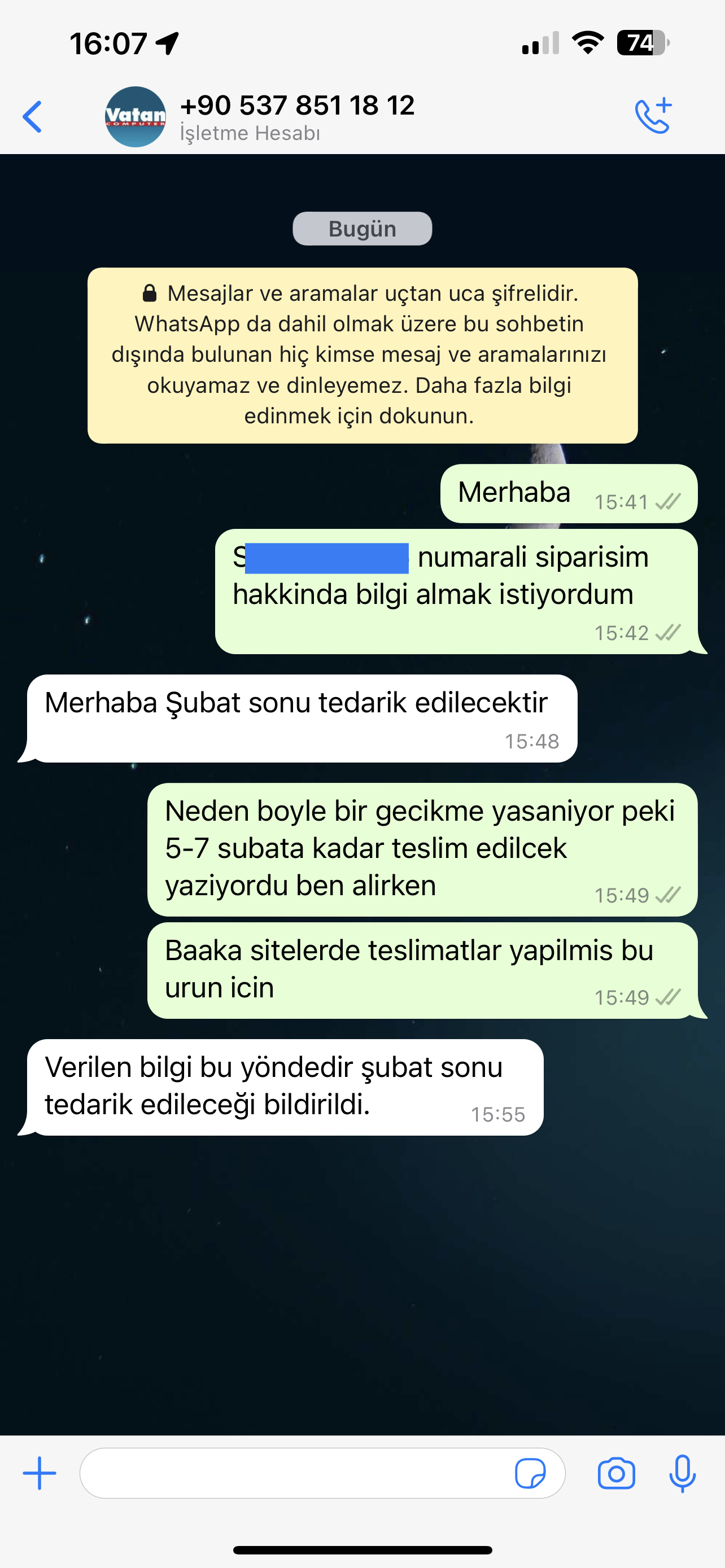725x1568 pixels.
Task: Open the plus attachment menu
Action: tap(40, 1473)
